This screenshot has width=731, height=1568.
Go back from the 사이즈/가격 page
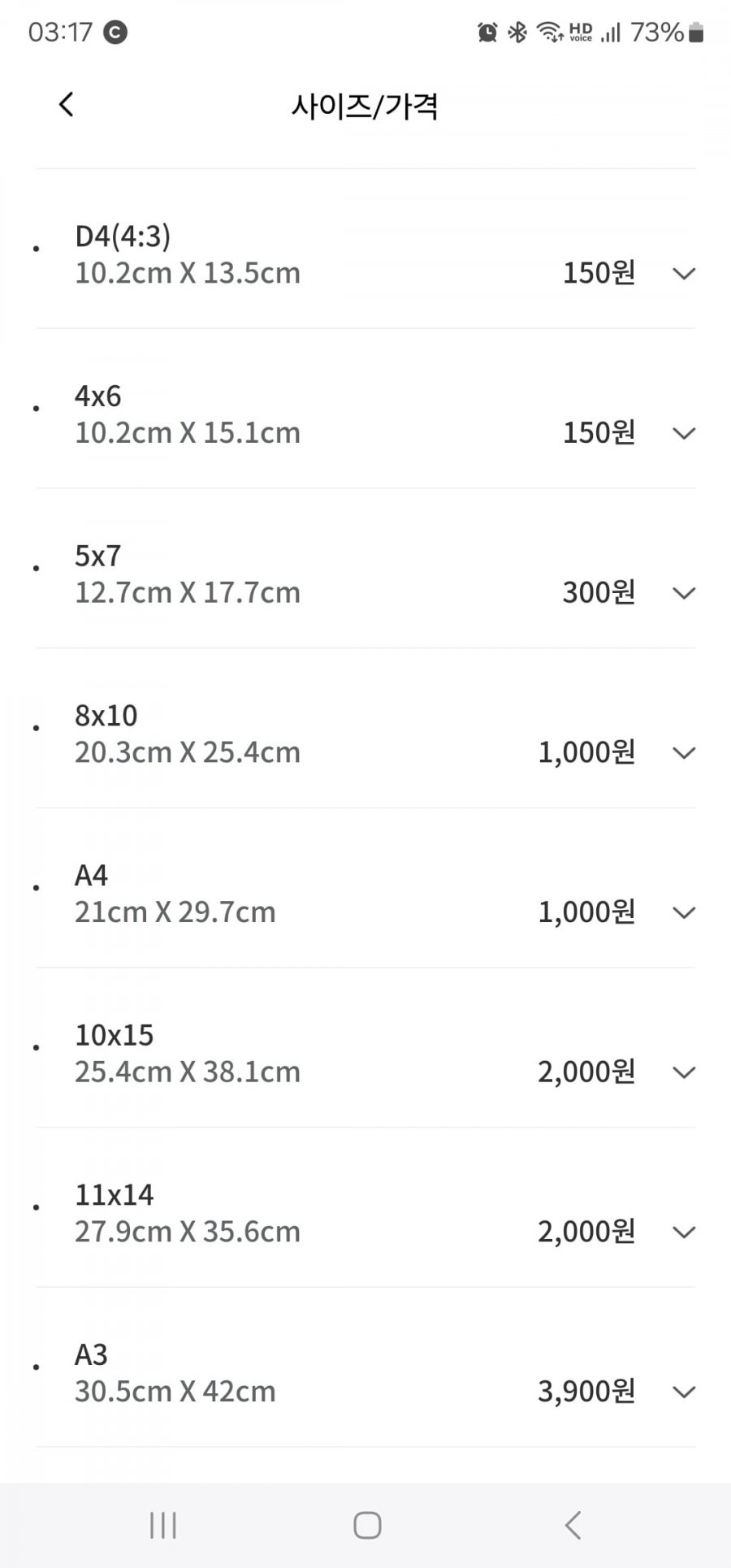pyautogui.click(x=67, y=104)
